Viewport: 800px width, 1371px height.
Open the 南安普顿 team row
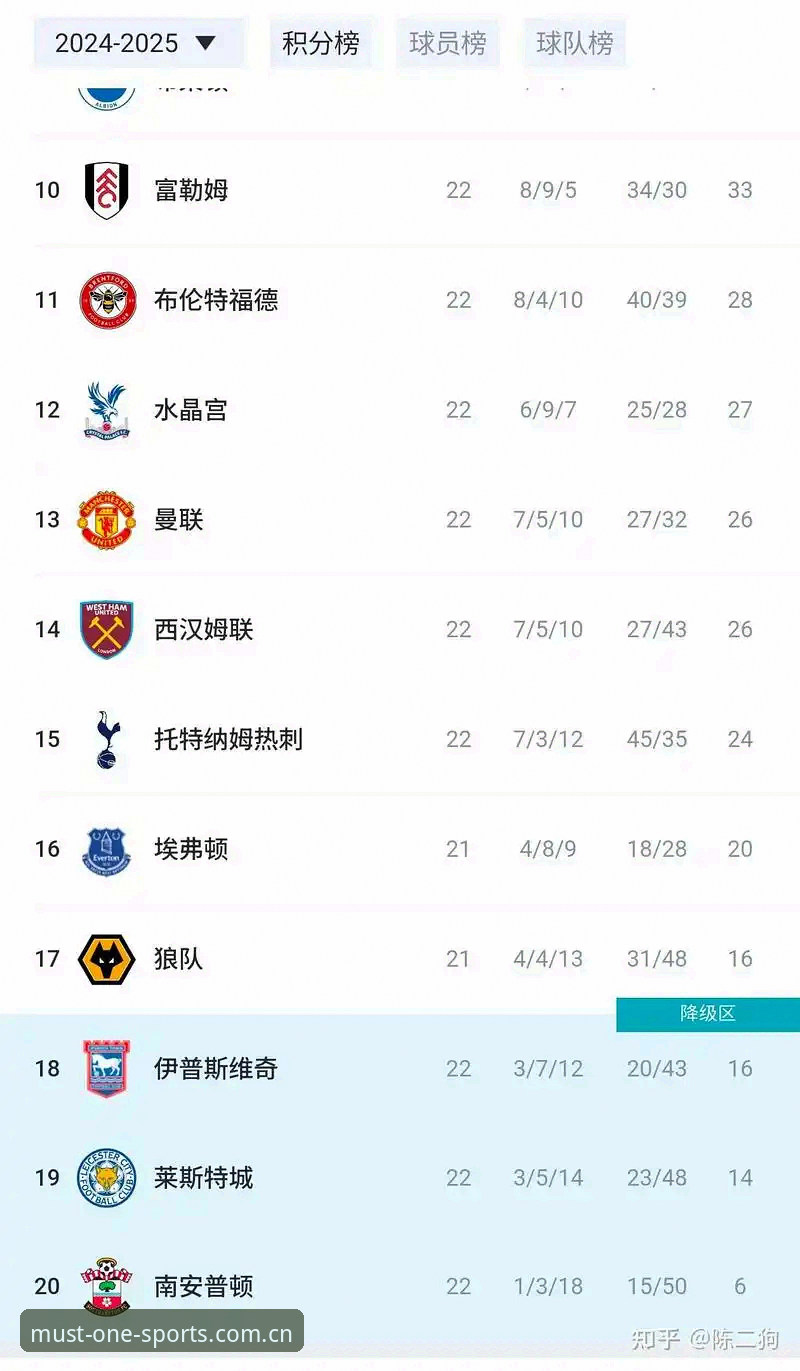[400, 1286]
